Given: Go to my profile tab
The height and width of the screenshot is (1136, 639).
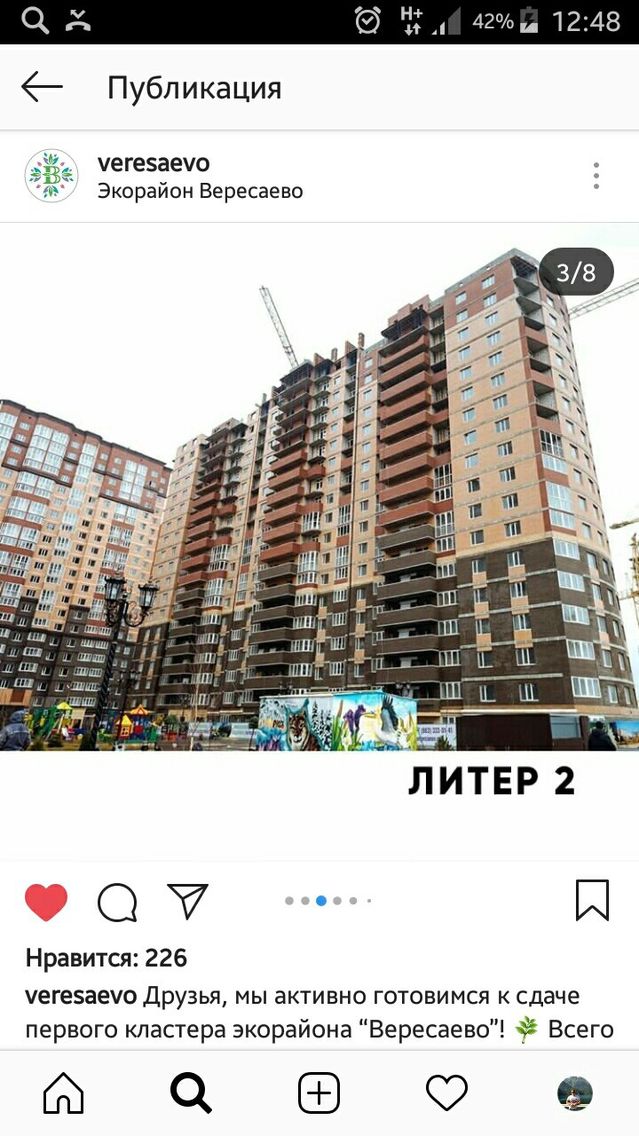Looking at the screenshot, I should [575, 1093].
